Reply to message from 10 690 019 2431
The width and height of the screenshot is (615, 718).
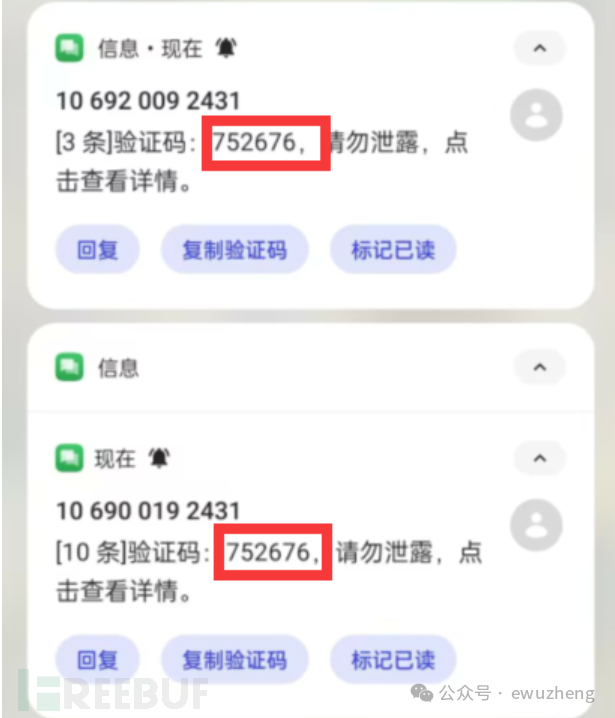97,659
